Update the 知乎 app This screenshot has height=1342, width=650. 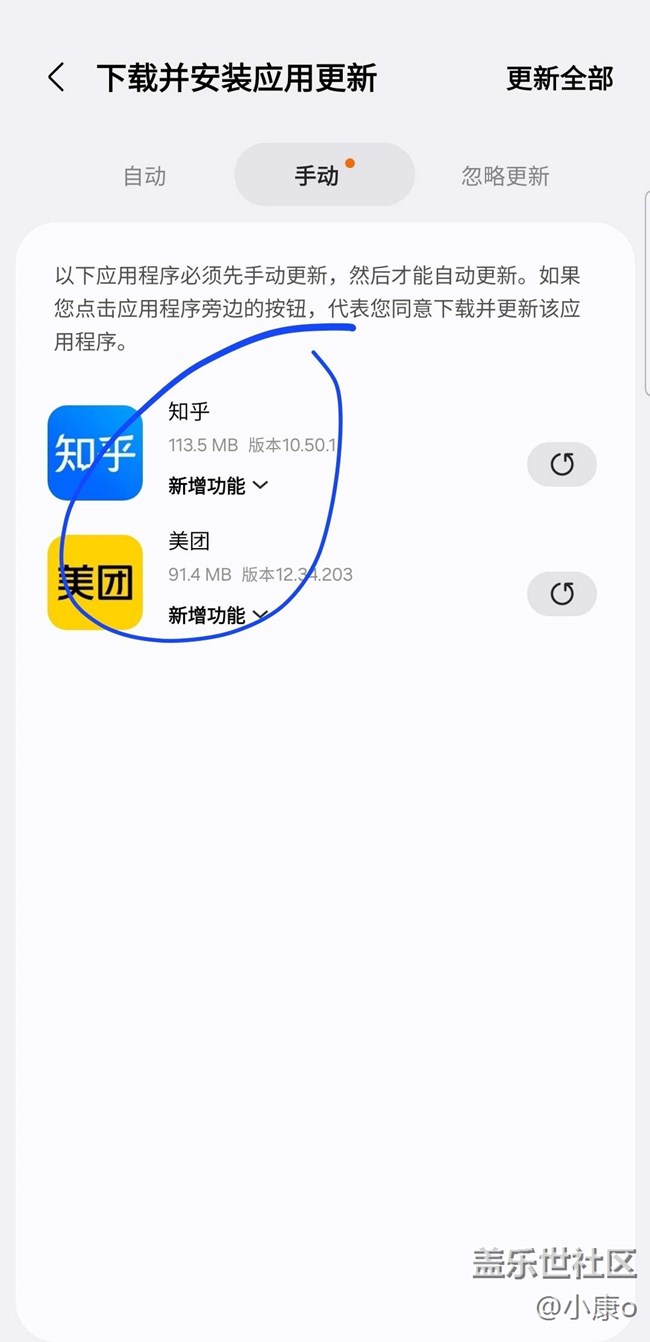(x=562, y=464)
